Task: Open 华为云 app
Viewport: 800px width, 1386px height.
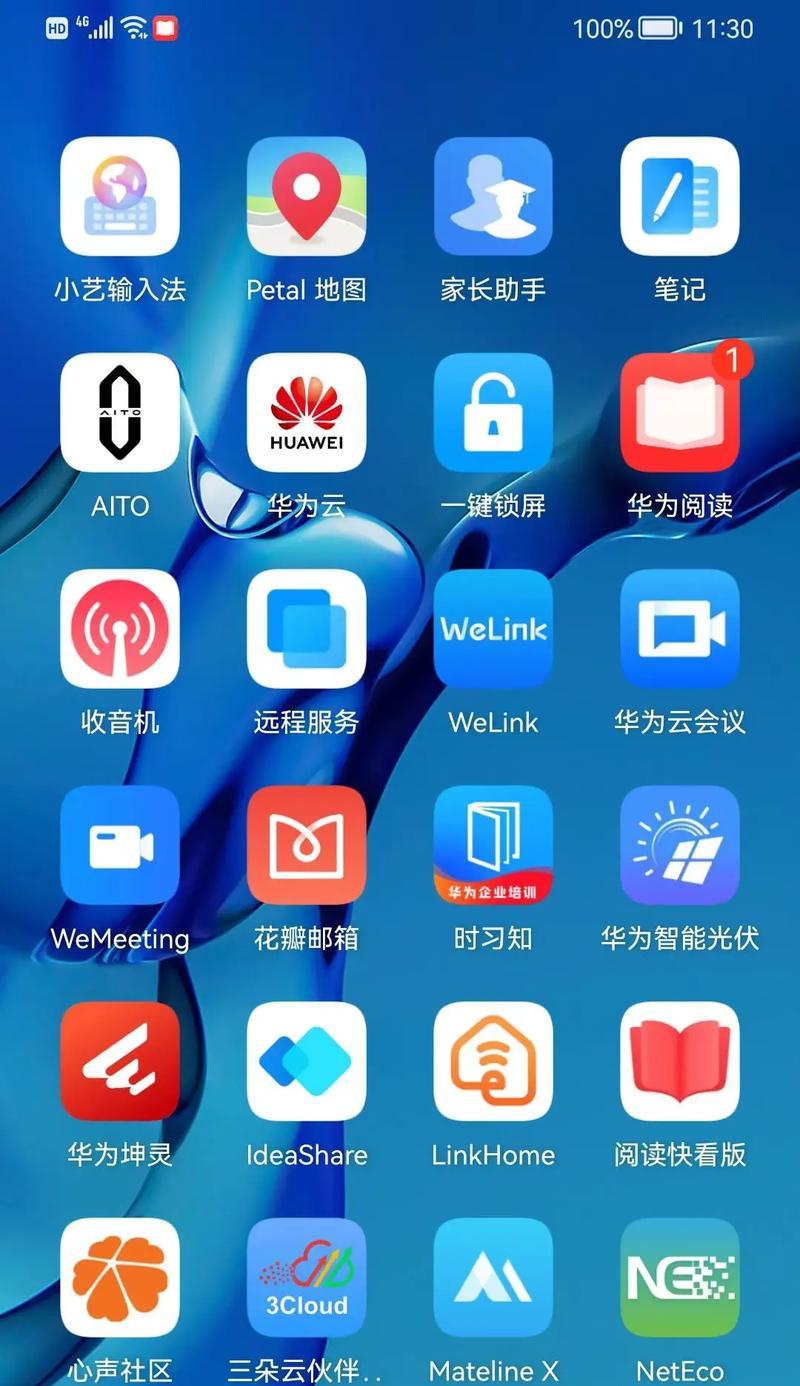Action: tap(306, 413)
